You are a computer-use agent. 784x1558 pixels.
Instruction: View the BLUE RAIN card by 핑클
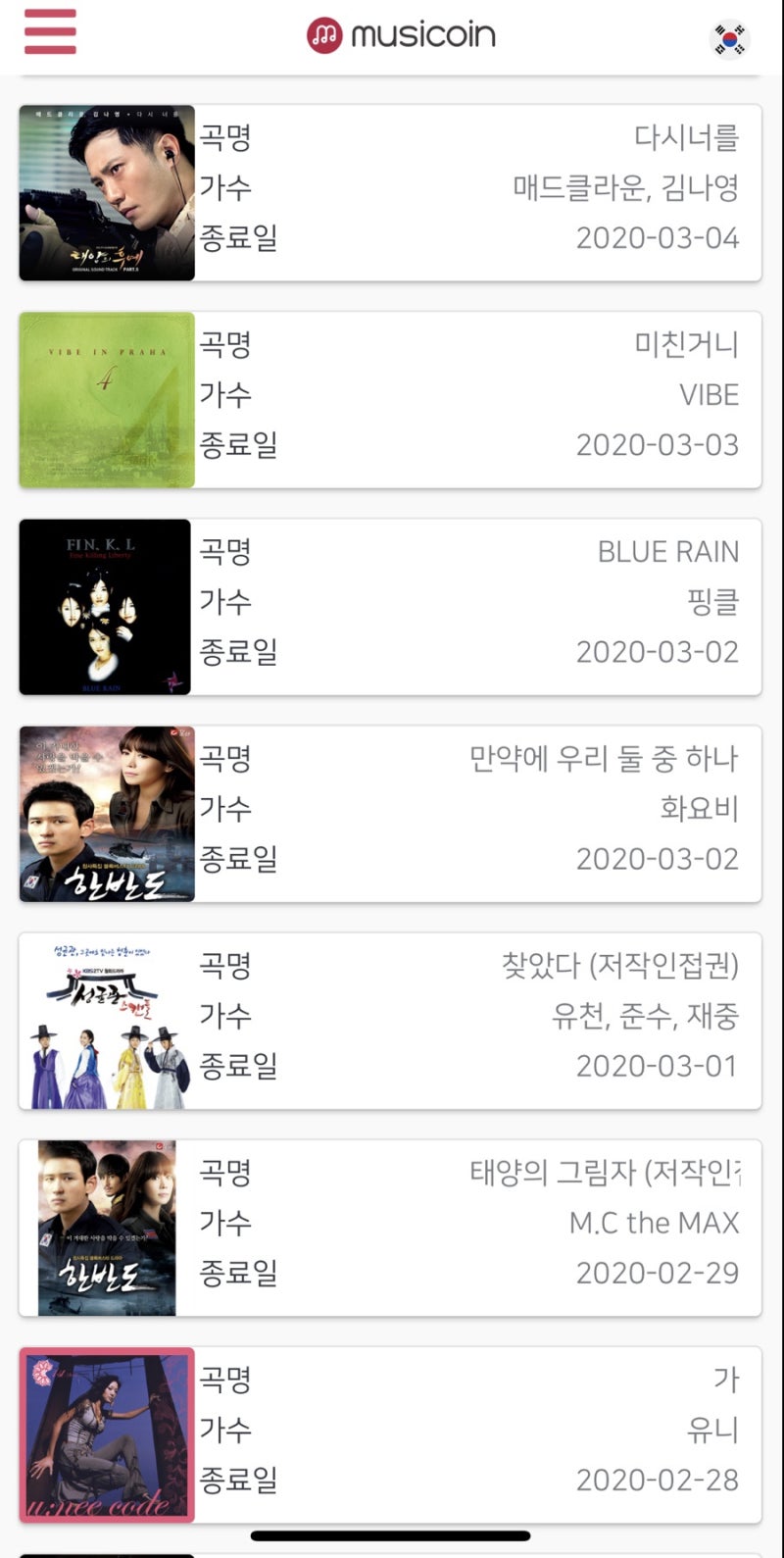[390, 607]
